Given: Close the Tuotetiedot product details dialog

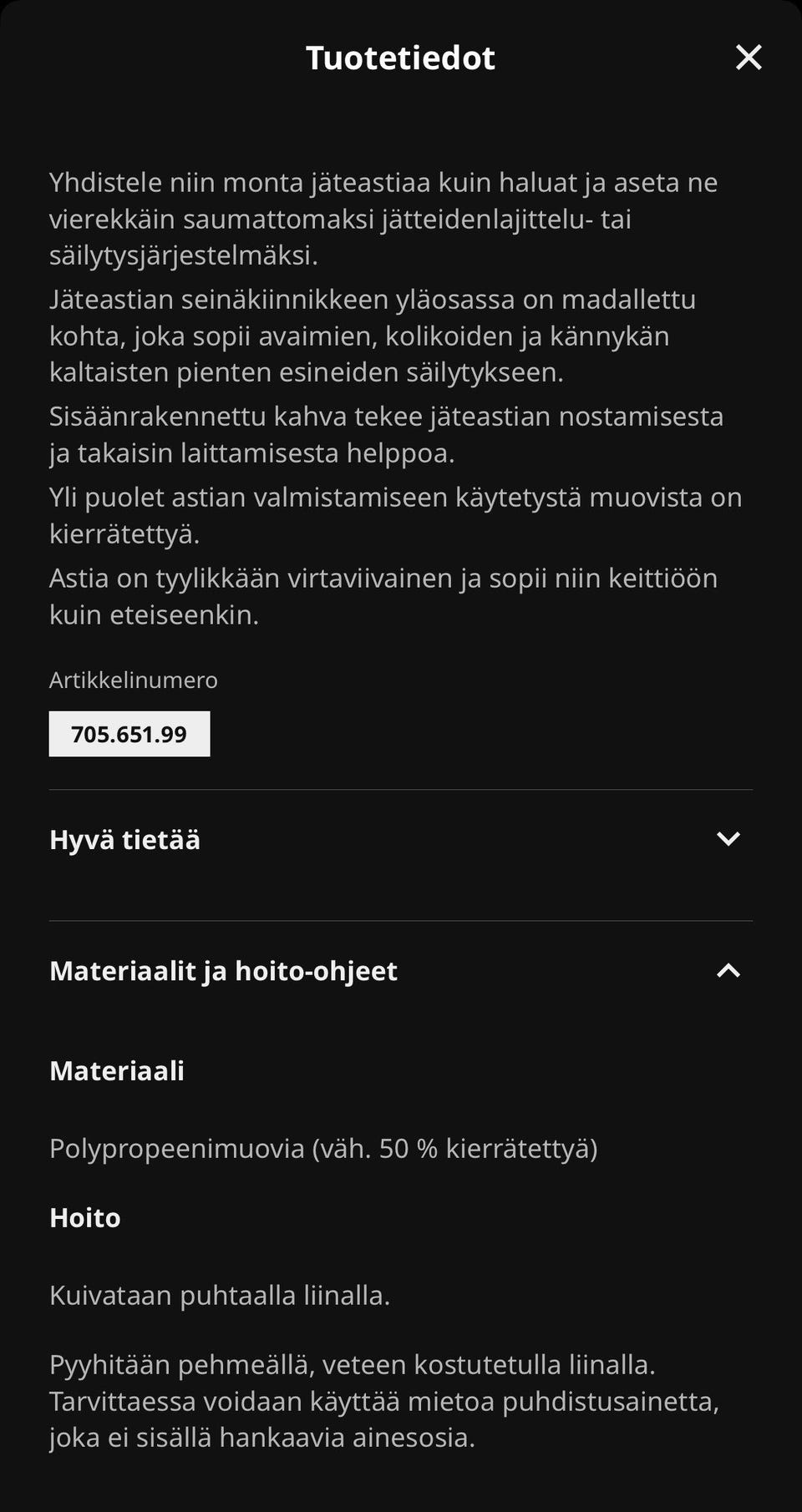Looking at the screenshot, I should point(749,58).
